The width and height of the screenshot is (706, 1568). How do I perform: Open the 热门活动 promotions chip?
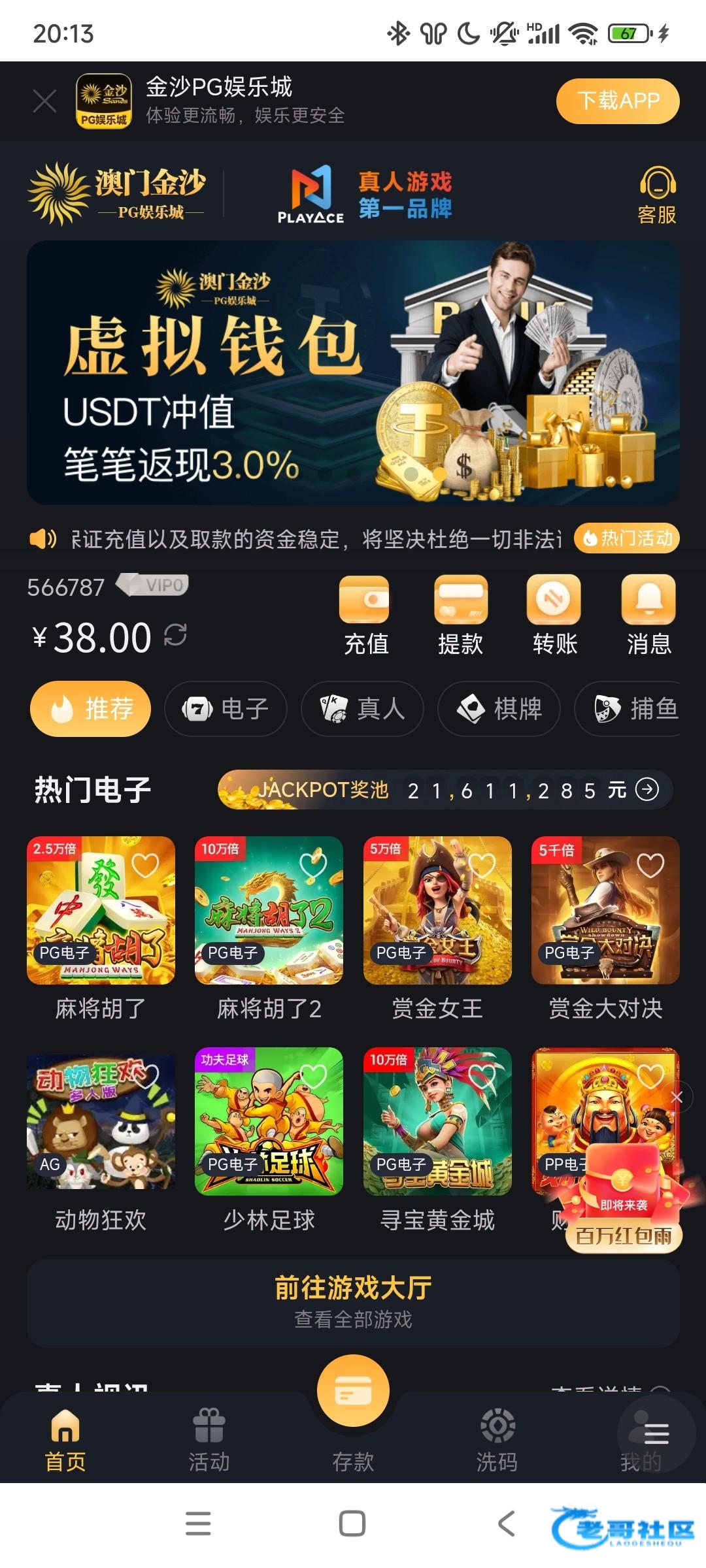click(627, 538)
